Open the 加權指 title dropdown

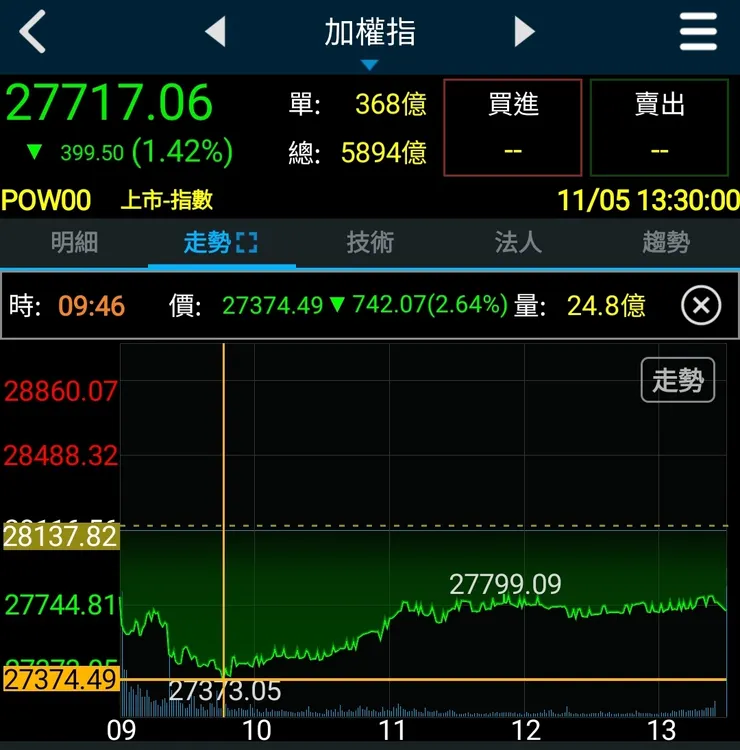[370, 38]
